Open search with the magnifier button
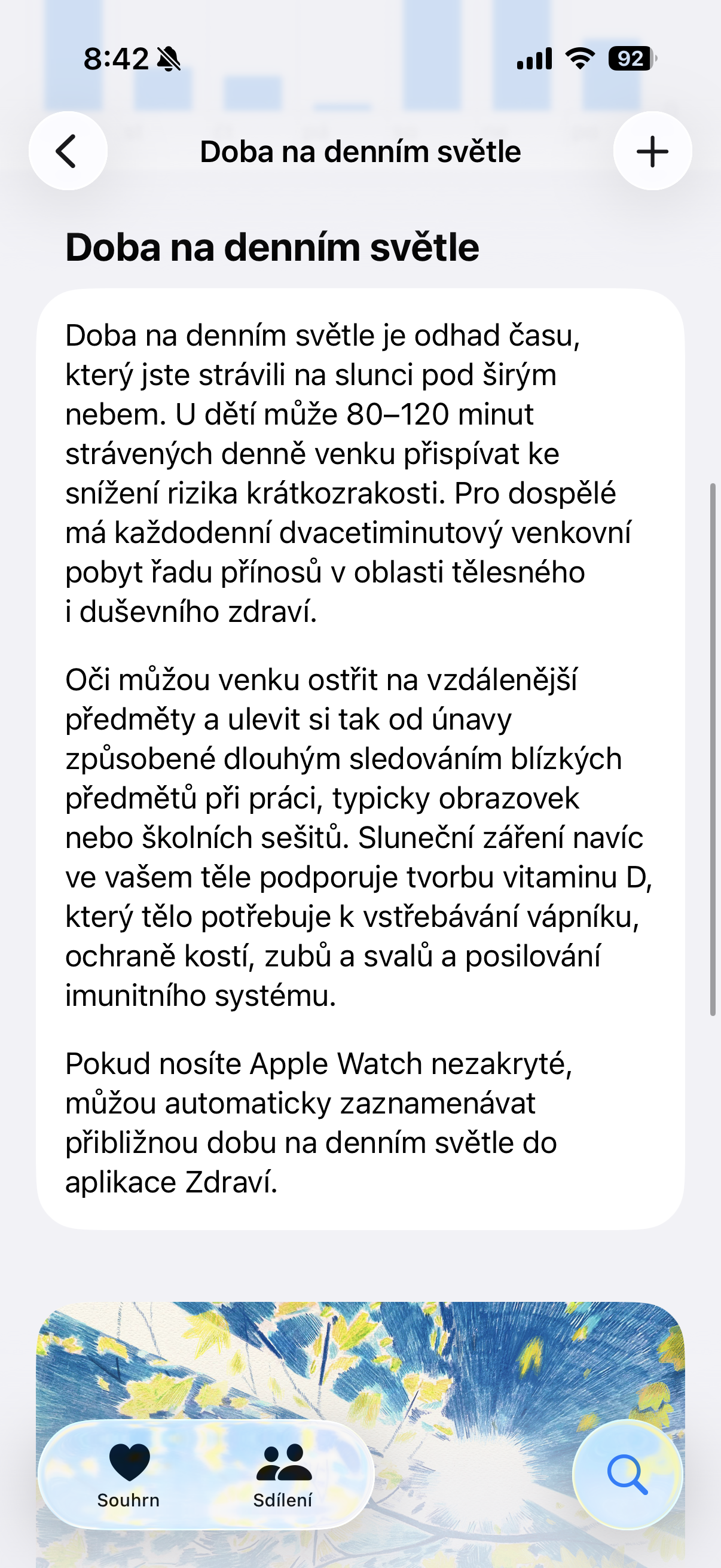The width and height of the screenshot is (721, 1568). pyautogui.click(x=627, y=1474)
